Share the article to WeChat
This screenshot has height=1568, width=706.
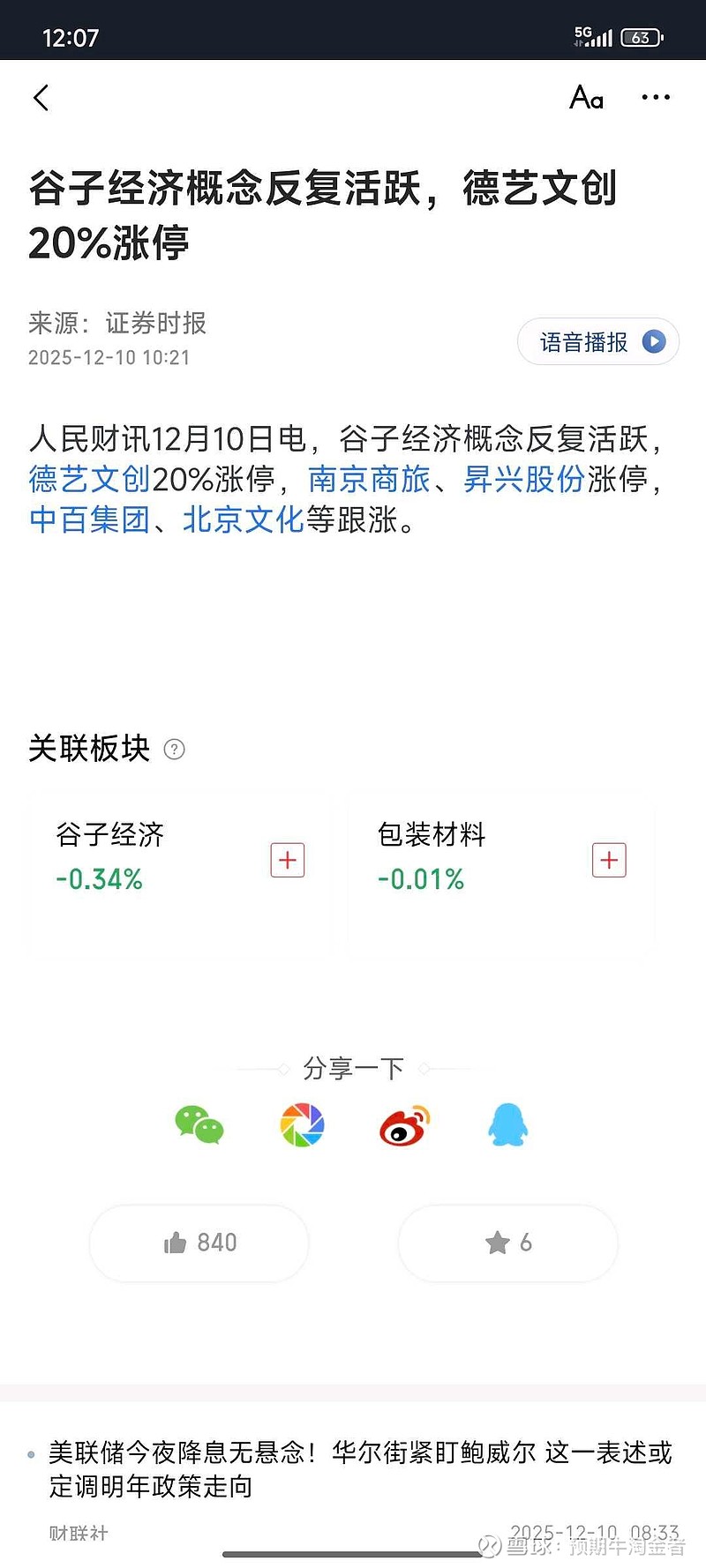(x=199, y=1126)
